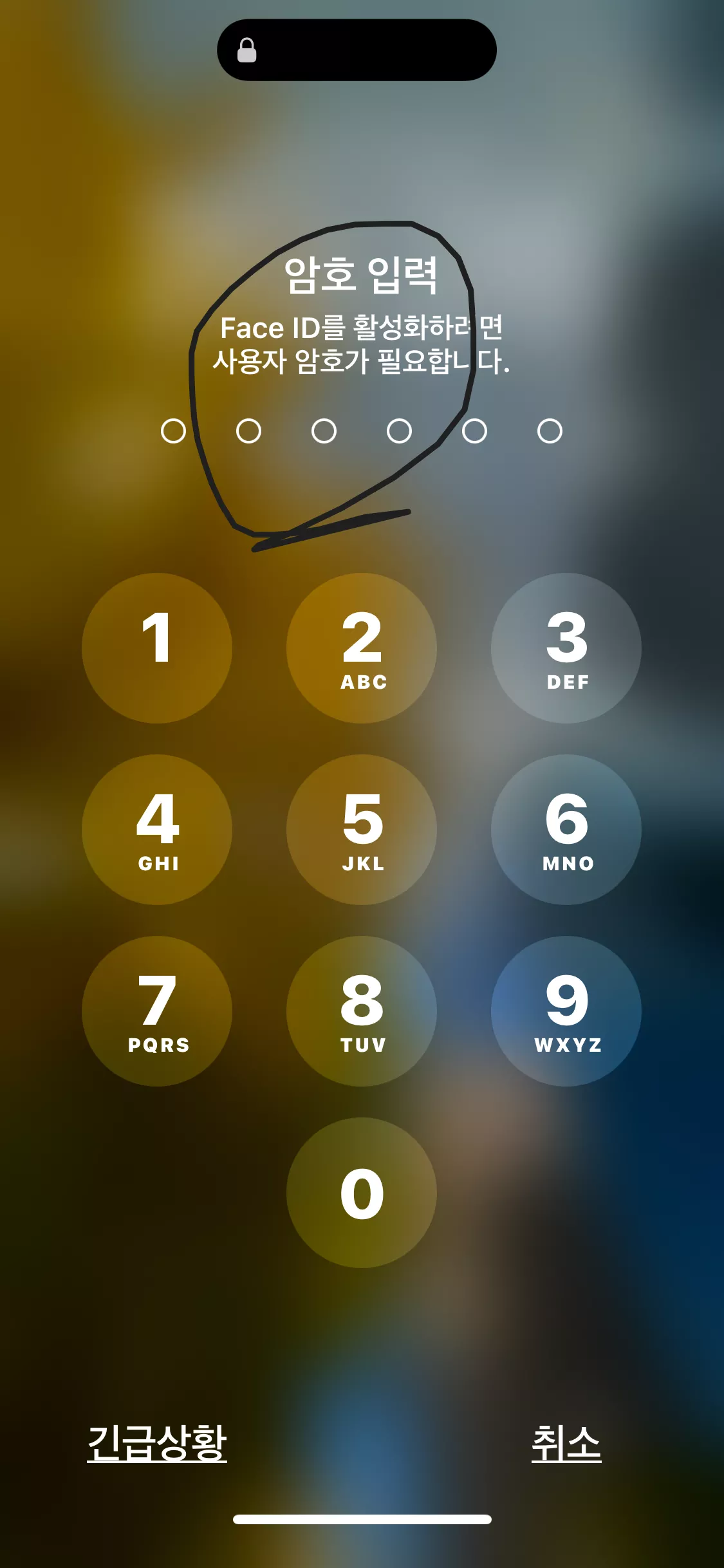
Task: Enter 8 TUV on the keypad
Action: point(362,1011)
